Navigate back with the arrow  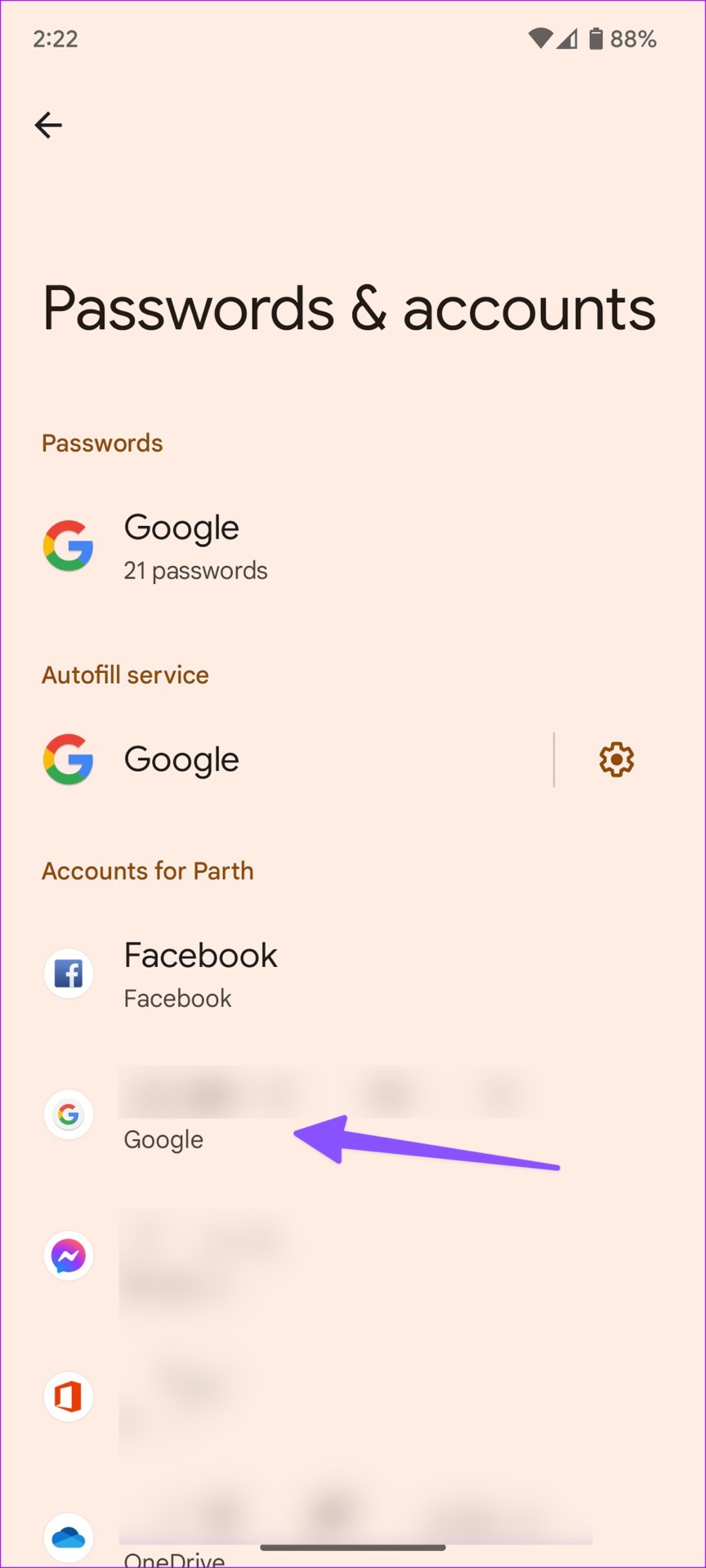[47, 124]
